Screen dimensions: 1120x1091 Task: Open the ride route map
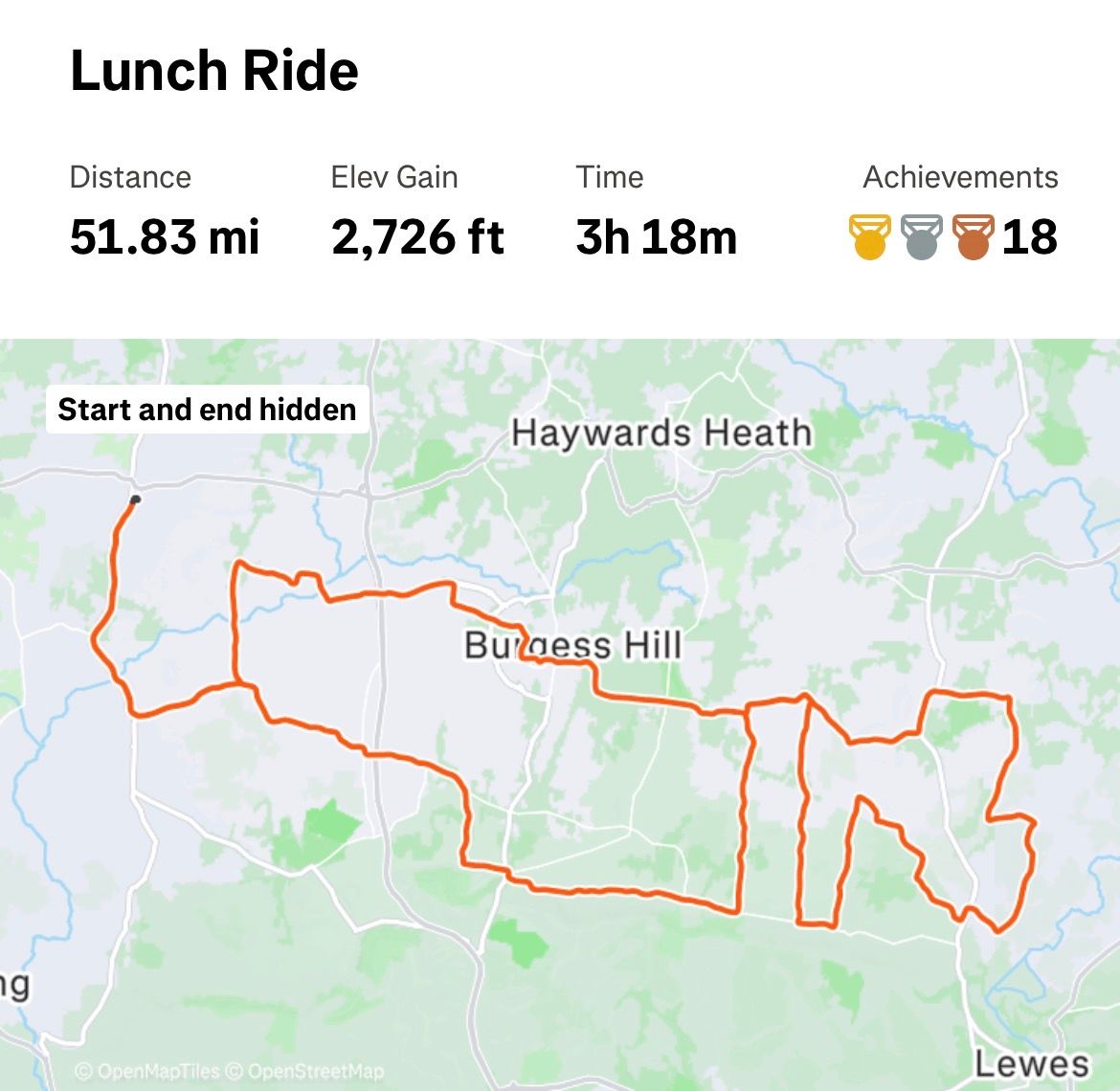(x=560, y=727)
